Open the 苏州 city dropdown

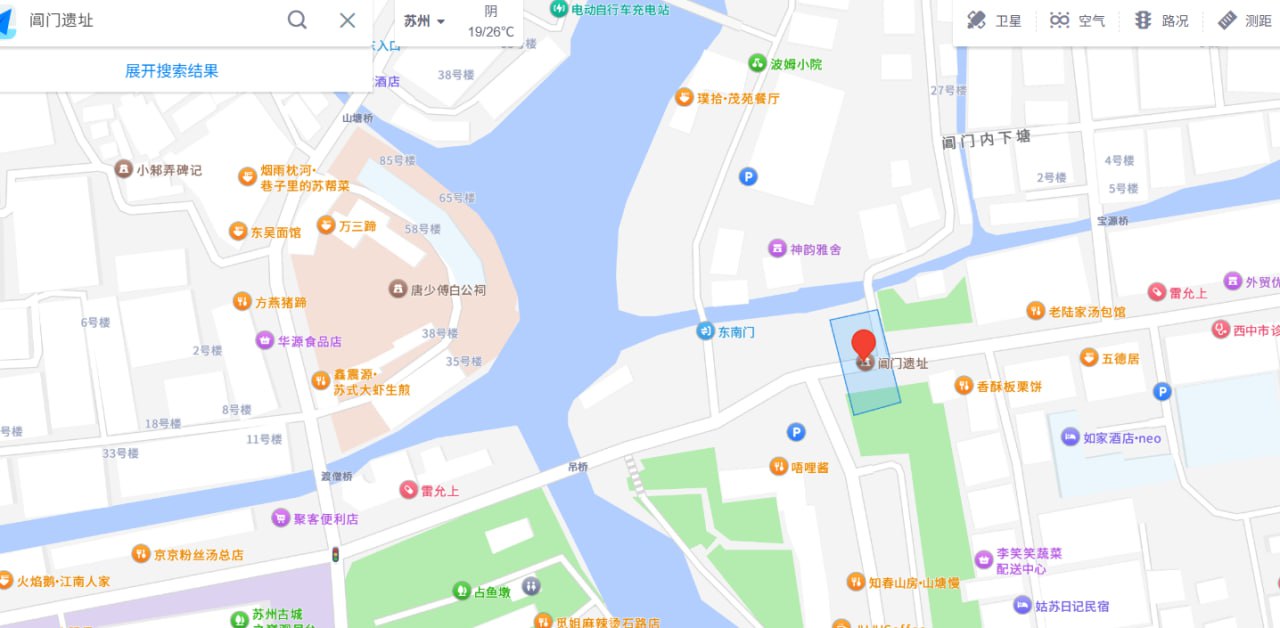click(424, 20)
